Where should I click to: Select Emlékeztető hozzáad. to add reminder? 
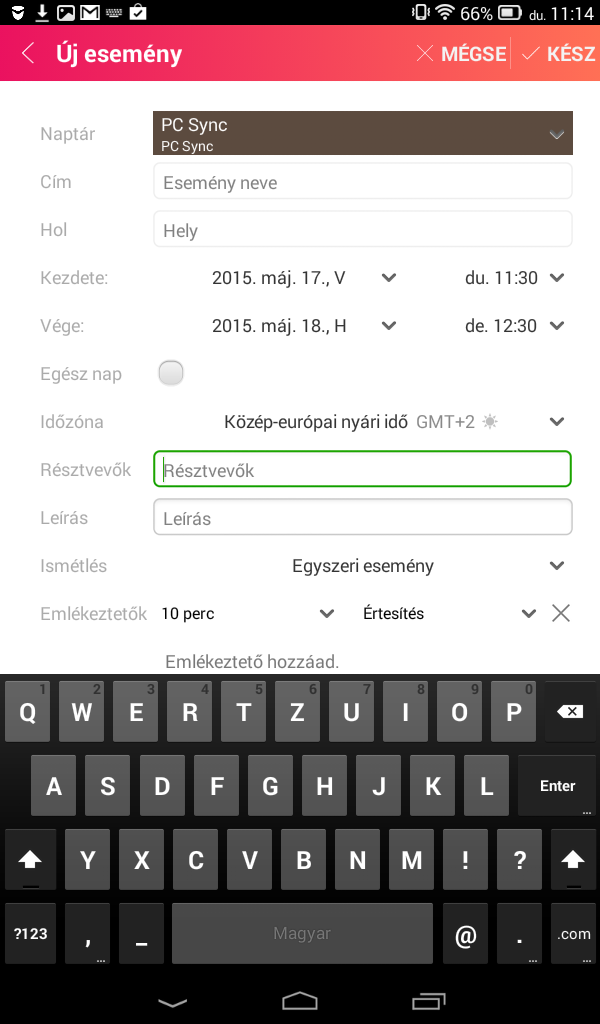click(252, 662)
